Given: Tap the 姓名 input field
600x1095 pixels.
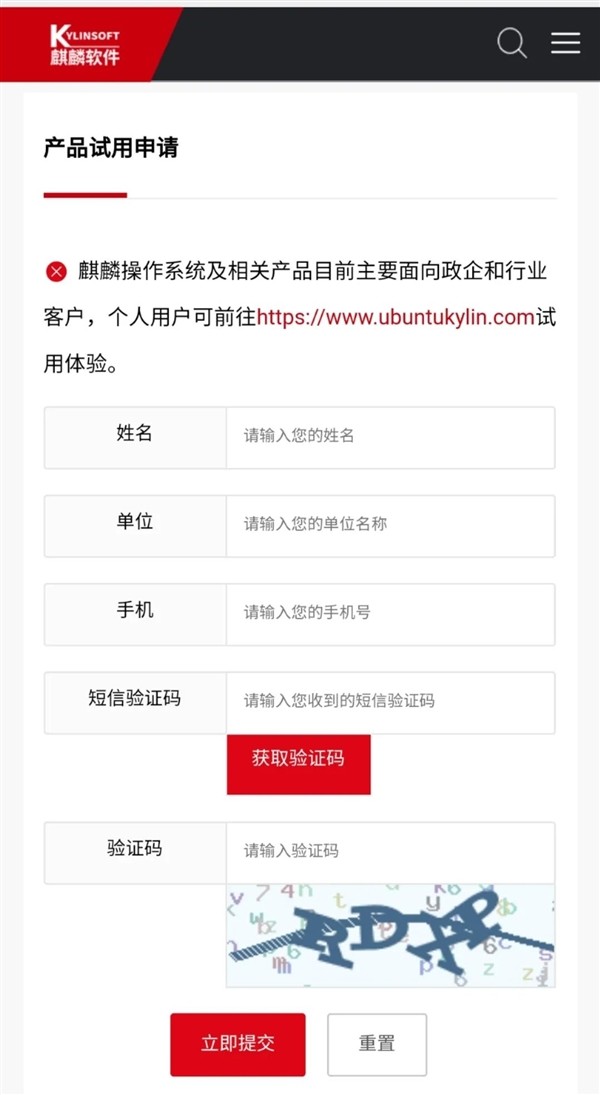Looking at the screenshot, I should tap(390, 437).
